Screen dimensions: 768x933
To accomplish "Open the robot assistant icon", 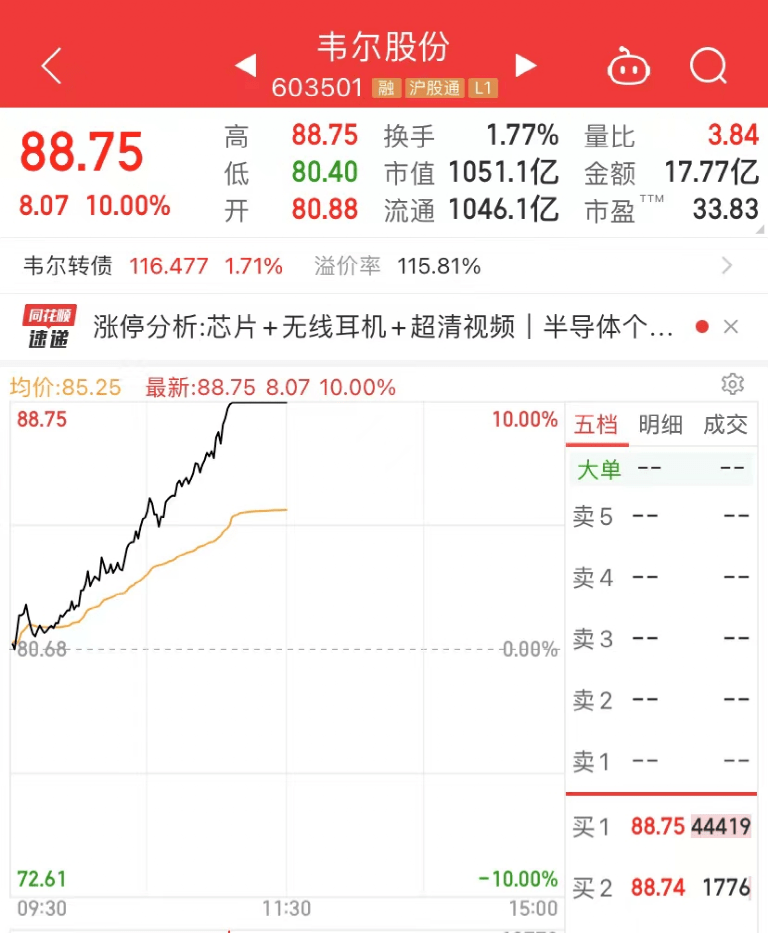I will pyautogui.click(x=629, y=66).
